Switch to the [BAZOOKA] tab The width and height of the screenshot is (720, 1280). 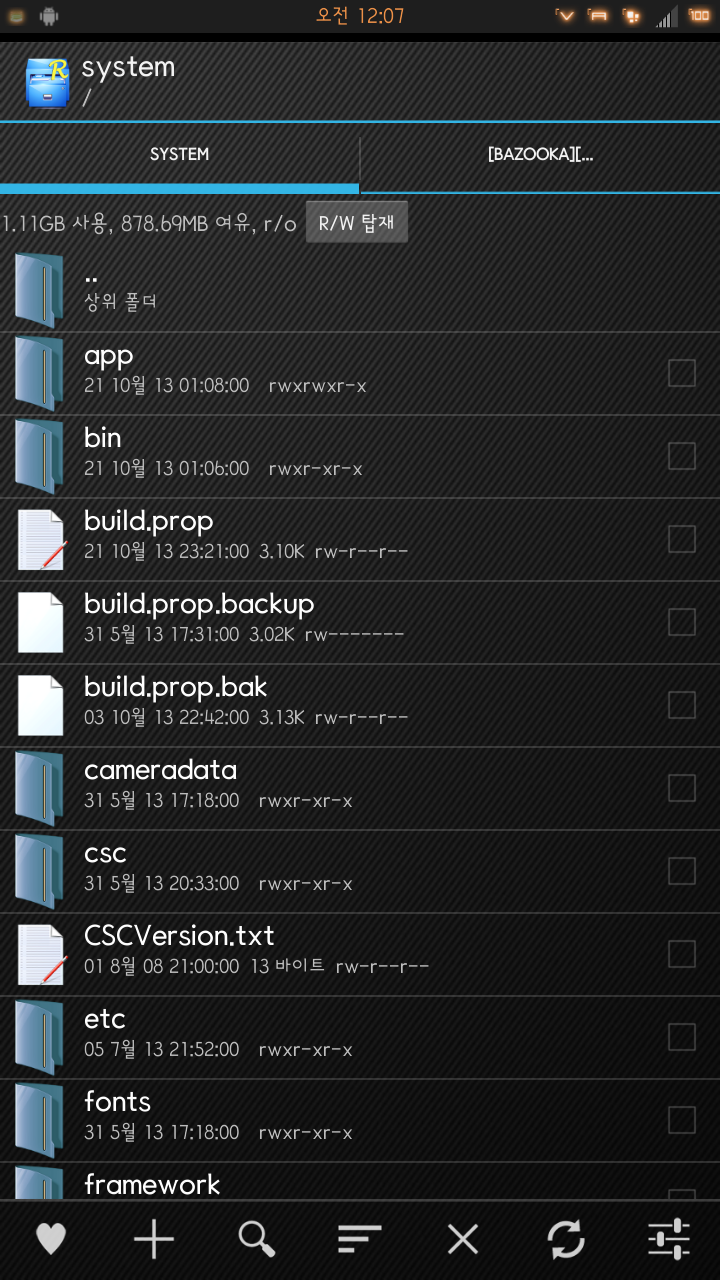[x=540, y=155]
